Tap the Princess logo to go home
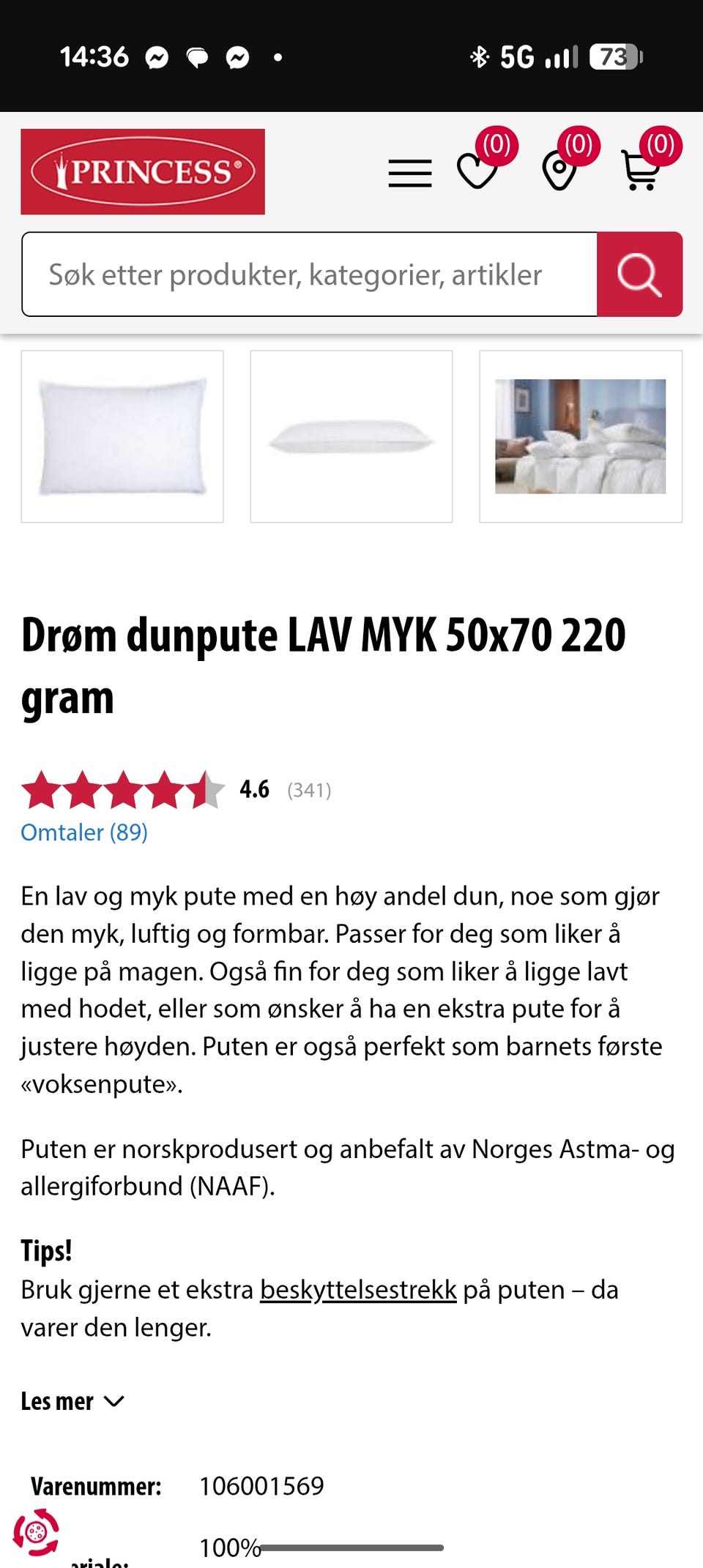Image resolution: width=703 pixels, height=1568 pixels. pos(143,171)
